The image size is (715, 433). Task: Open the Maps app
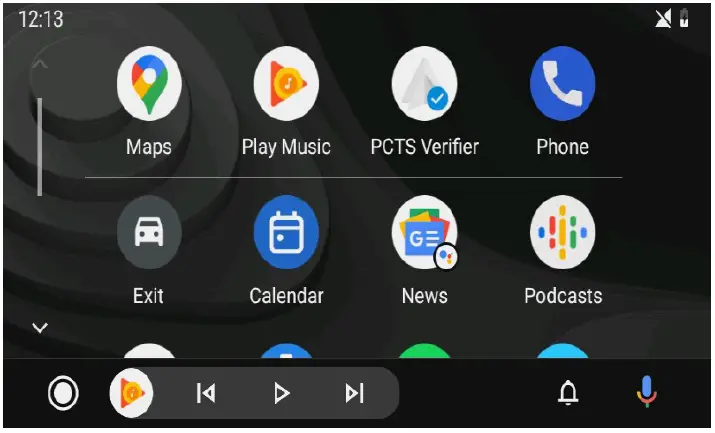pos(149,86)
